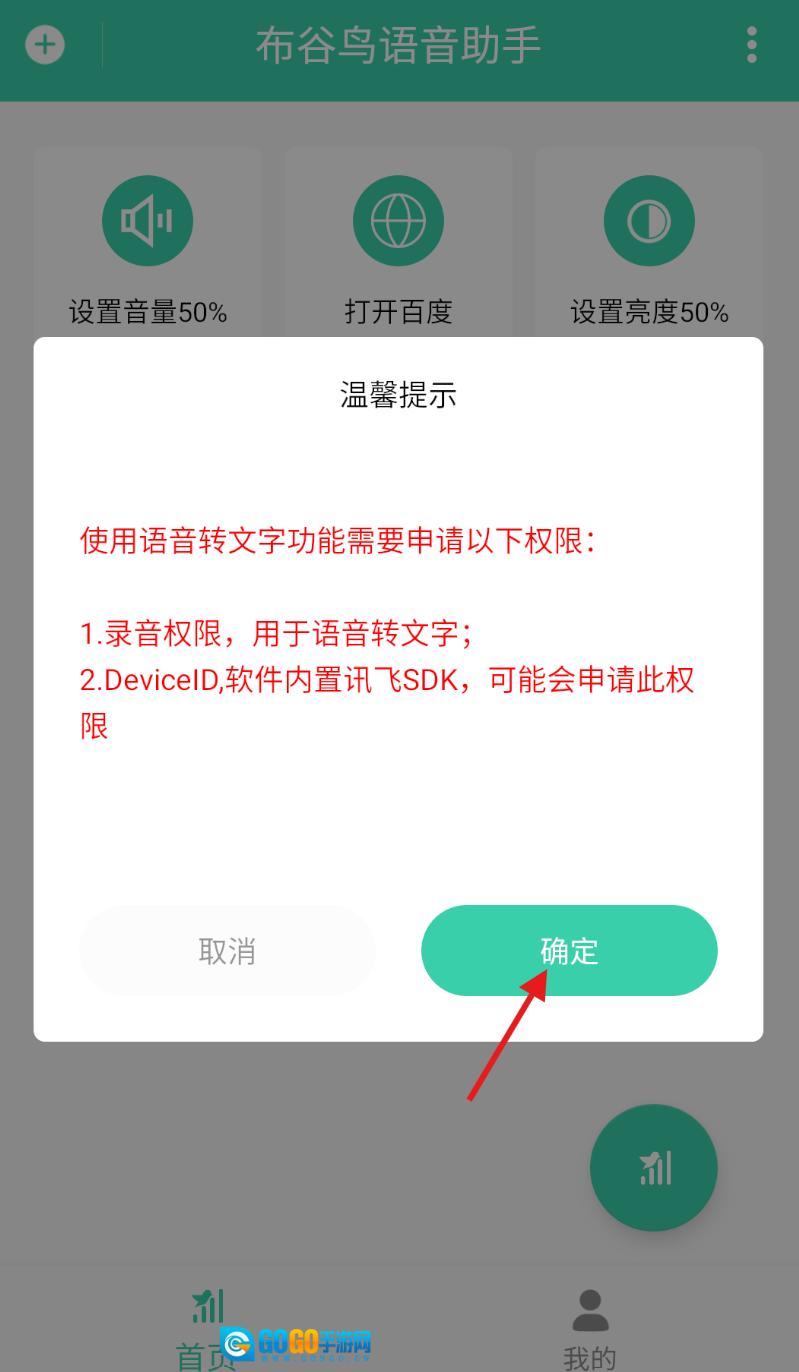Tap the floating voice assistant button
The image size is (799, 1372).
click(653, 1167)
